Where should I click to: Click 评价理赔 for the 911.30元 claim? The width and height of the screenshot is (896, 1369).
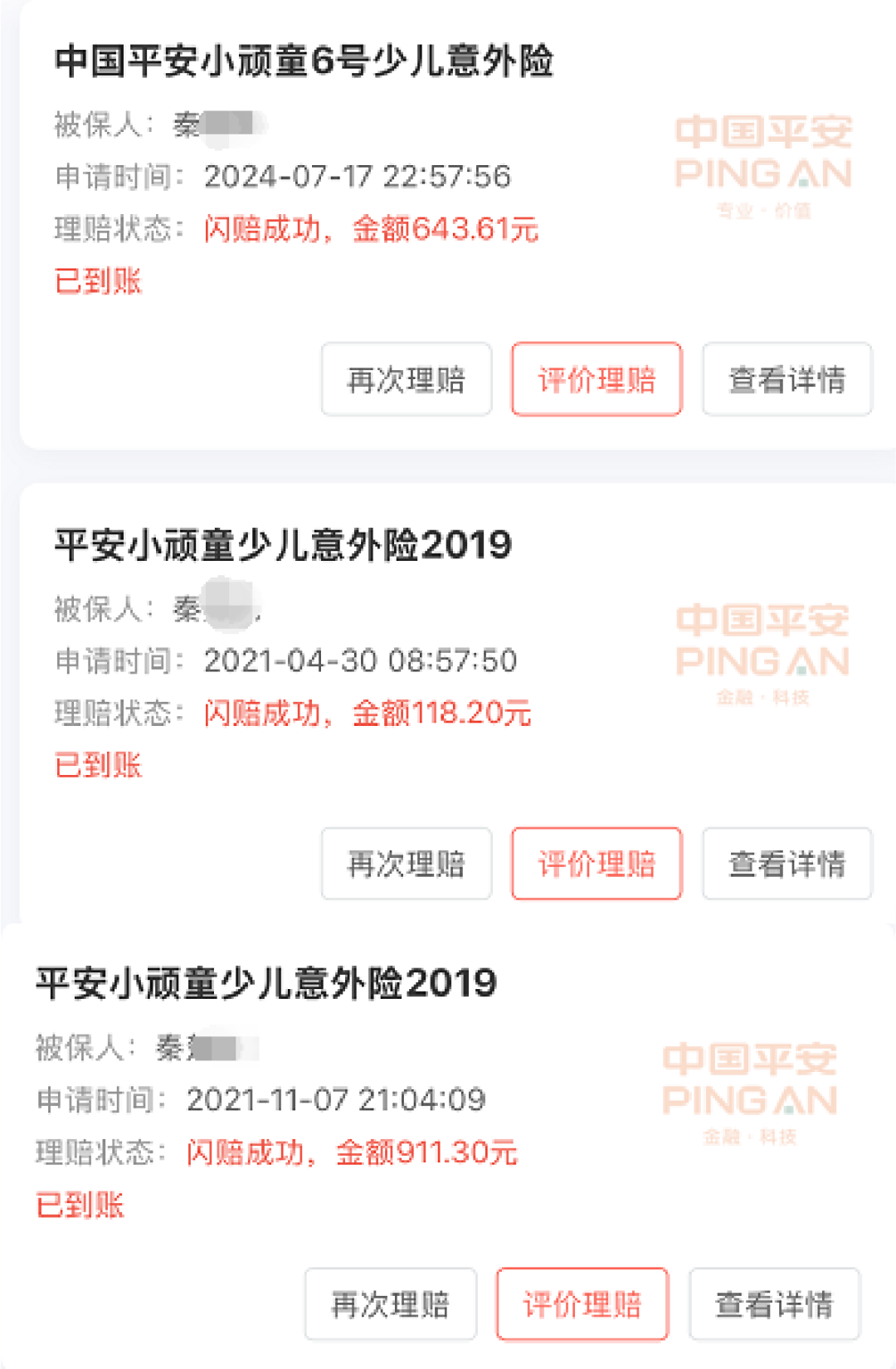coord(581,1304)
